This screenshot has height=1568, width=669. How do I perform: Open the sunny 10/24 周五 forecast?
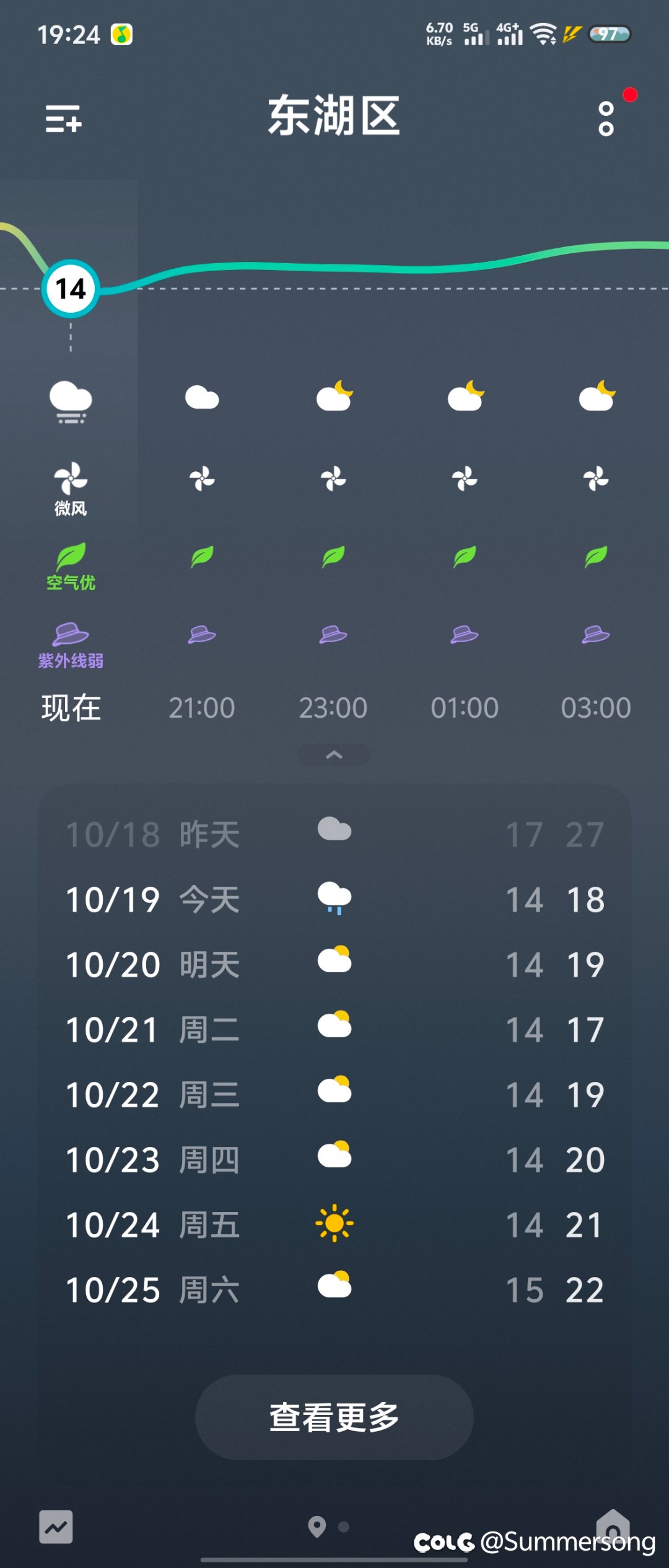334,1224
